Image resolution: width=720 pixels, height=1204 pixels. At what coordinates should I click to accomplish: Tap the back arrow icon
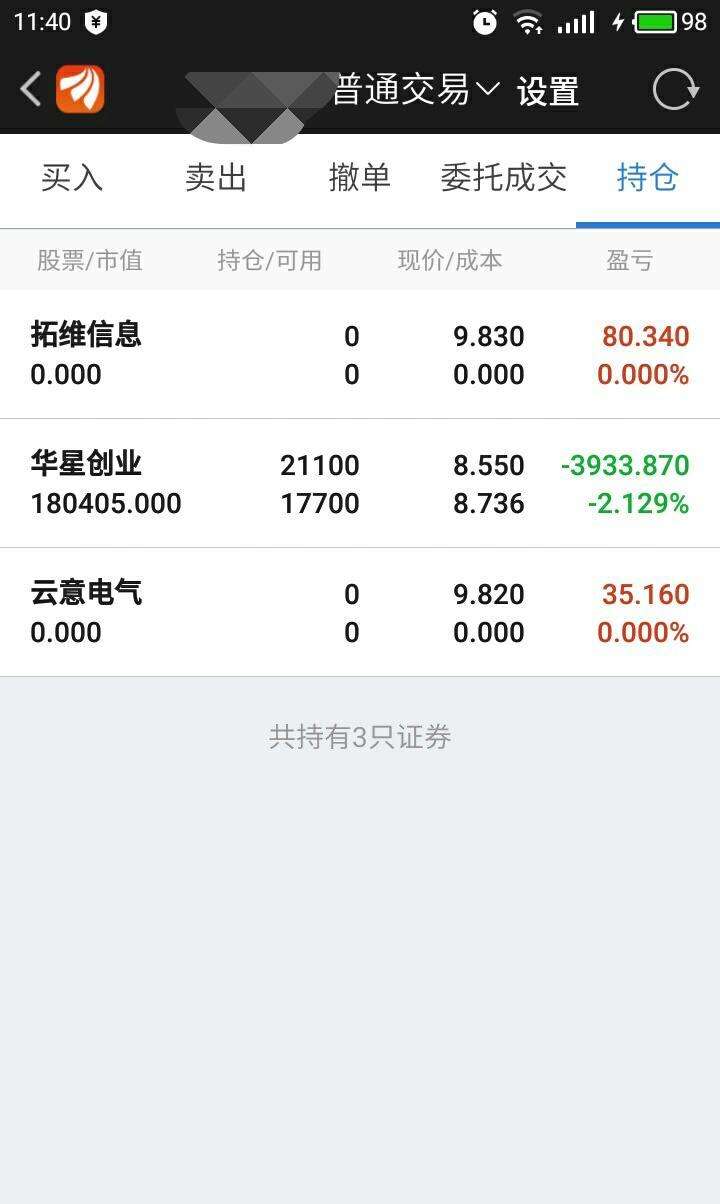click(x=29, y=89)
